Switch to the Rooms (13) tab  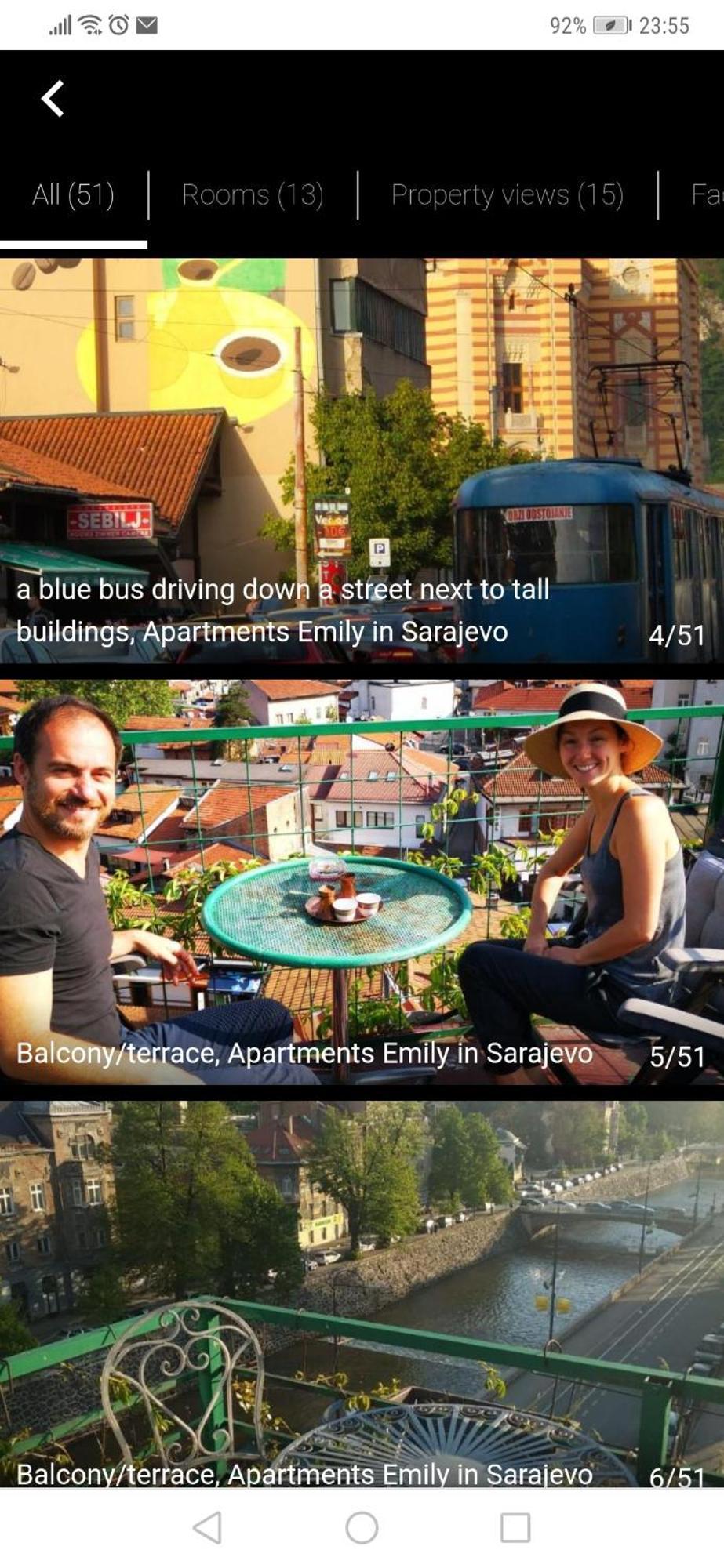point(253,194)
